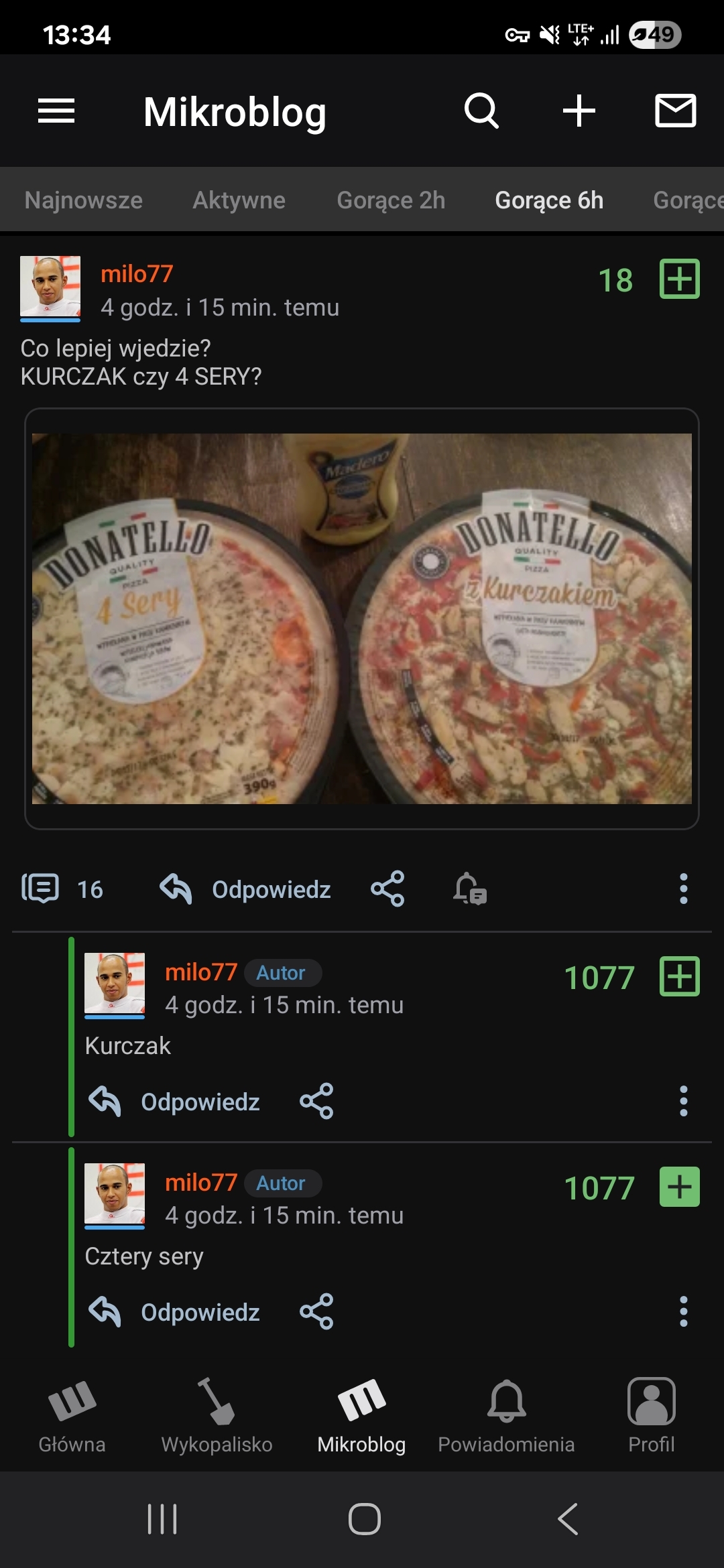The width and height of the screenshot is (724, 1568).
Task: Go back using the system back button
Action: tap(568, 1519)
